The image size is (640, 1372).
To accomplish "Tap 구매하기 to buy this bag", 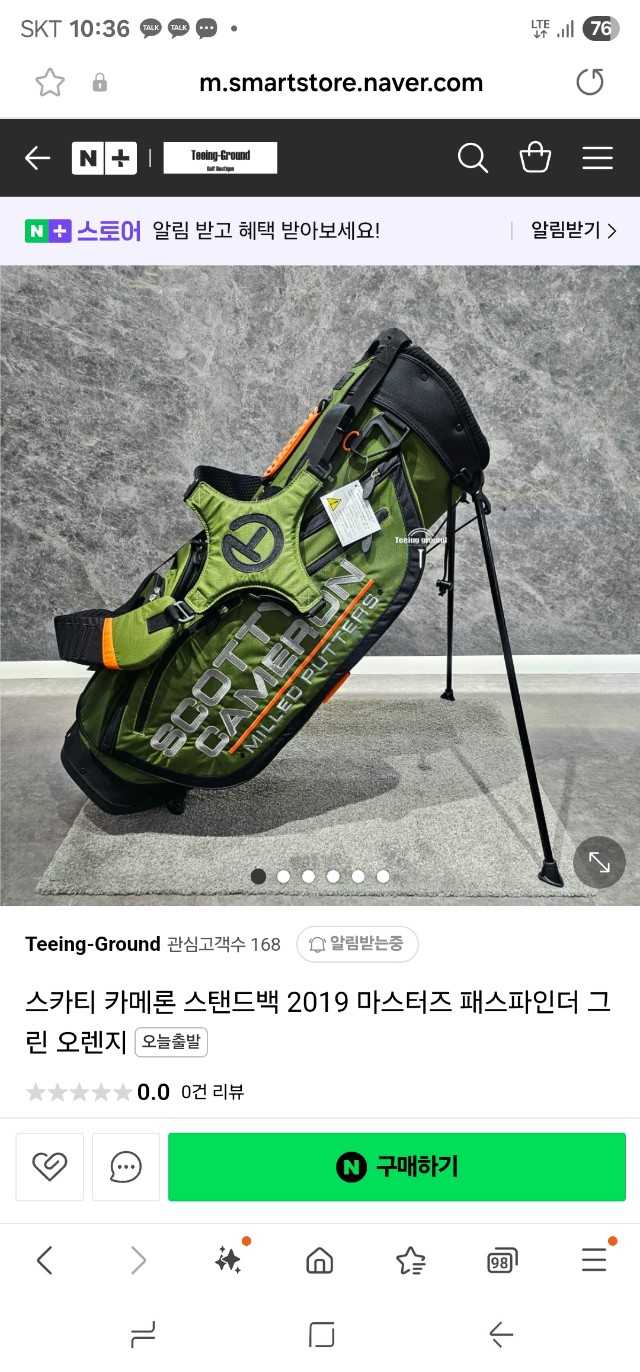I will 396,1166.
